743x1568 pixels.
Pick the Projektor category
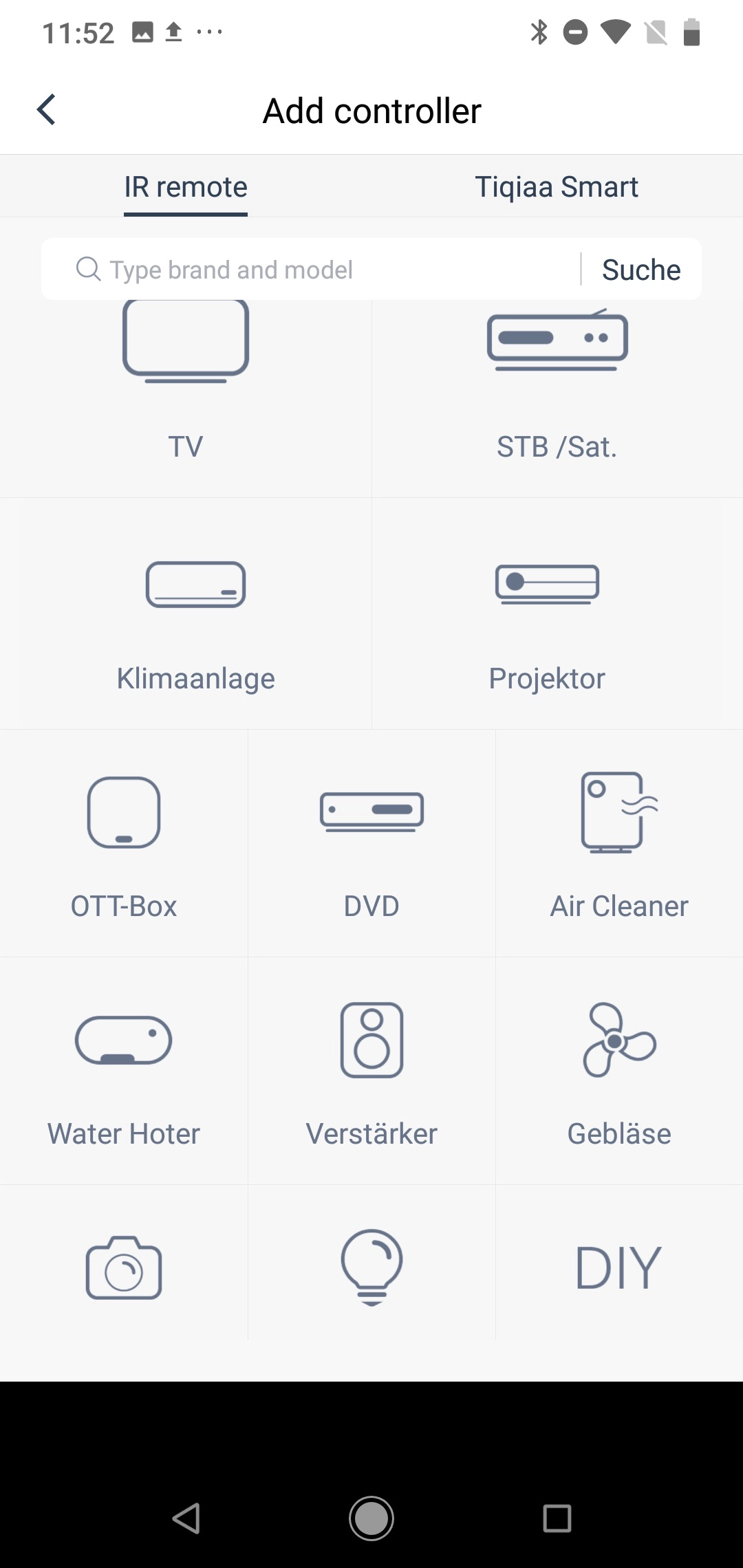point(557,613)
